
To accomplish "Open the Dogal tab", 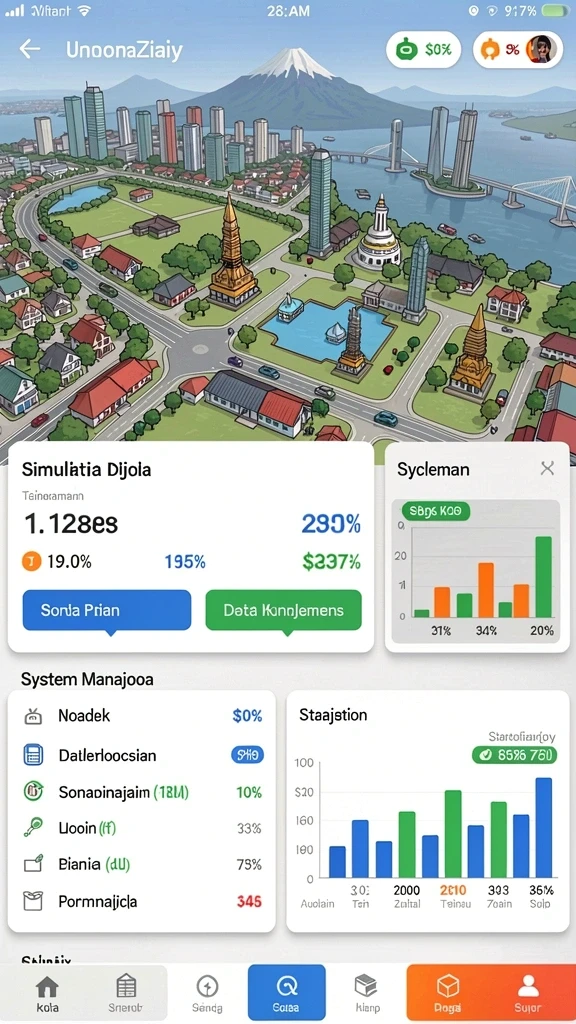I will pos(447,993).
